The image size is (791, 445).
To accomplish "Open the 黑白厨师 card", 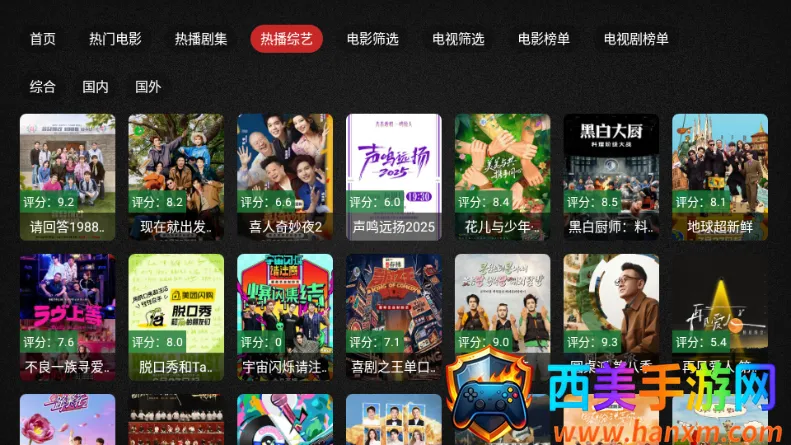I will [611, 175].
